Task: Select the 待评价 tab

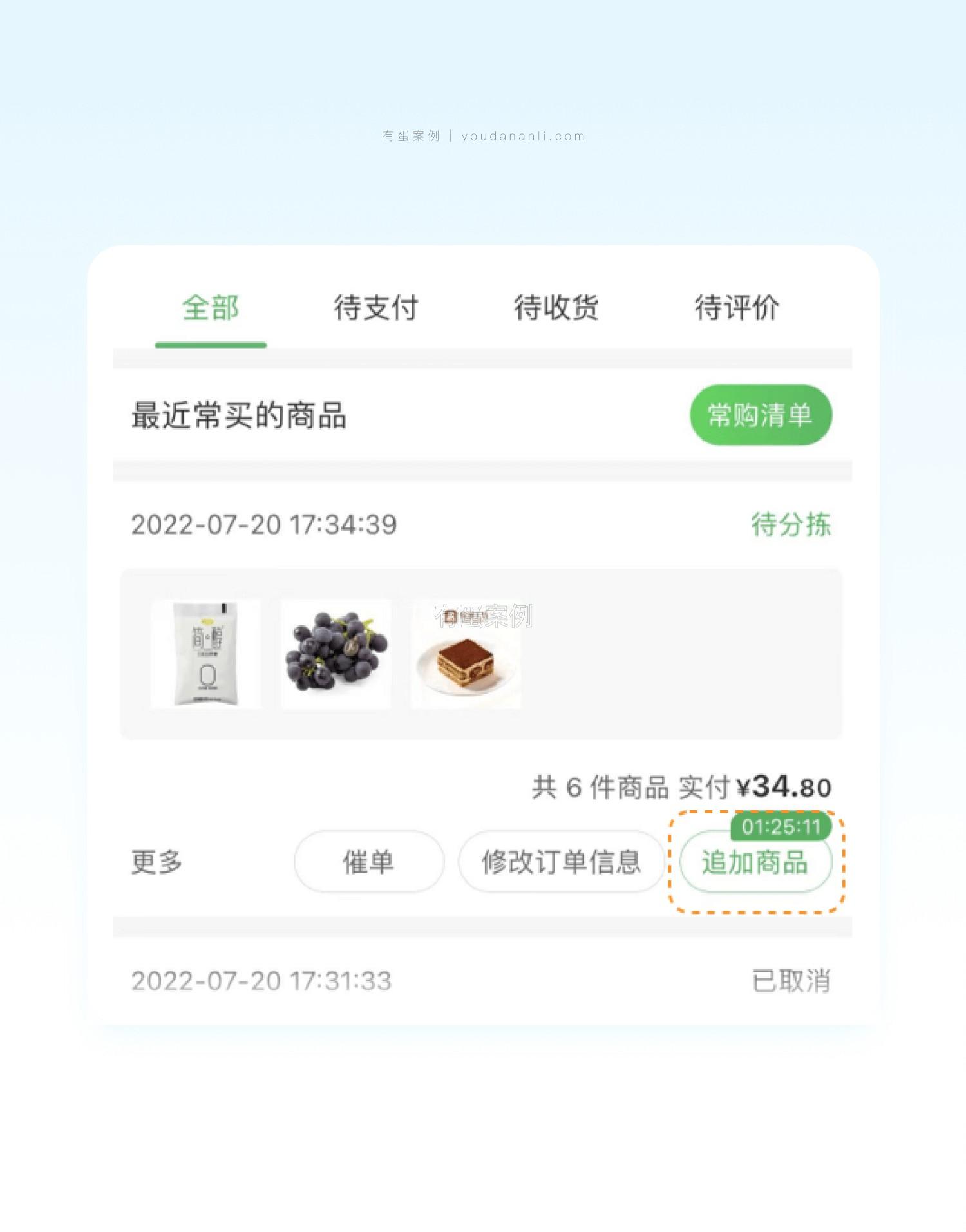Action: (737, 308)
